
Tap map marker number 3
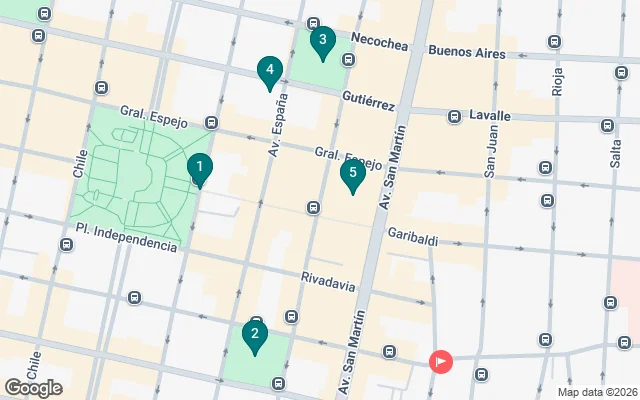click(322, 42)
